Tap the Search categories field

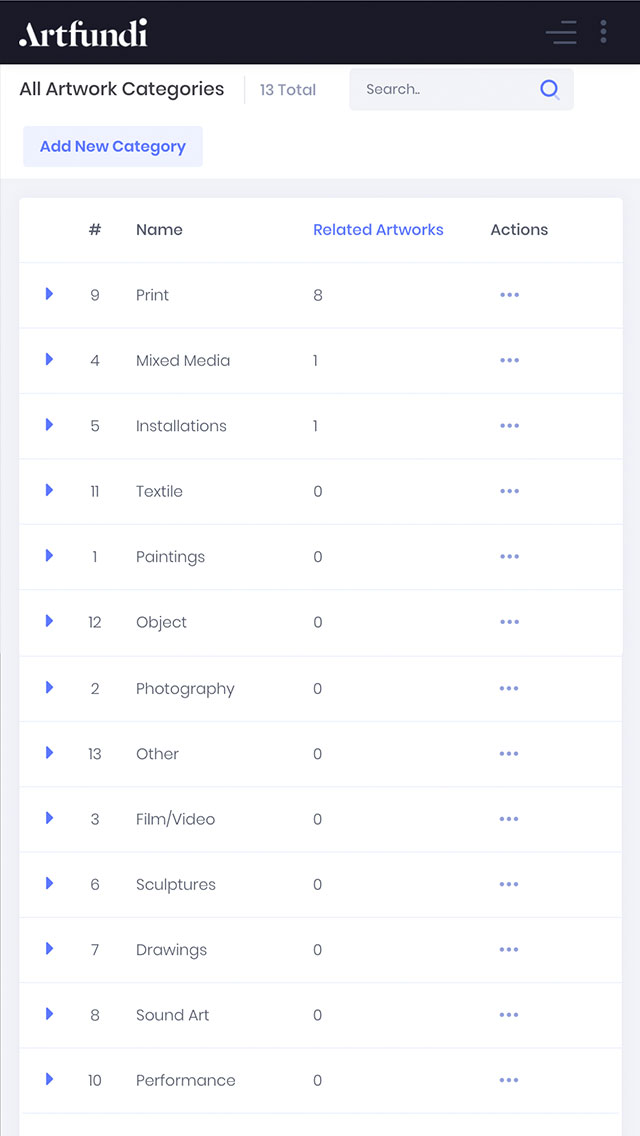click(445, 89)
